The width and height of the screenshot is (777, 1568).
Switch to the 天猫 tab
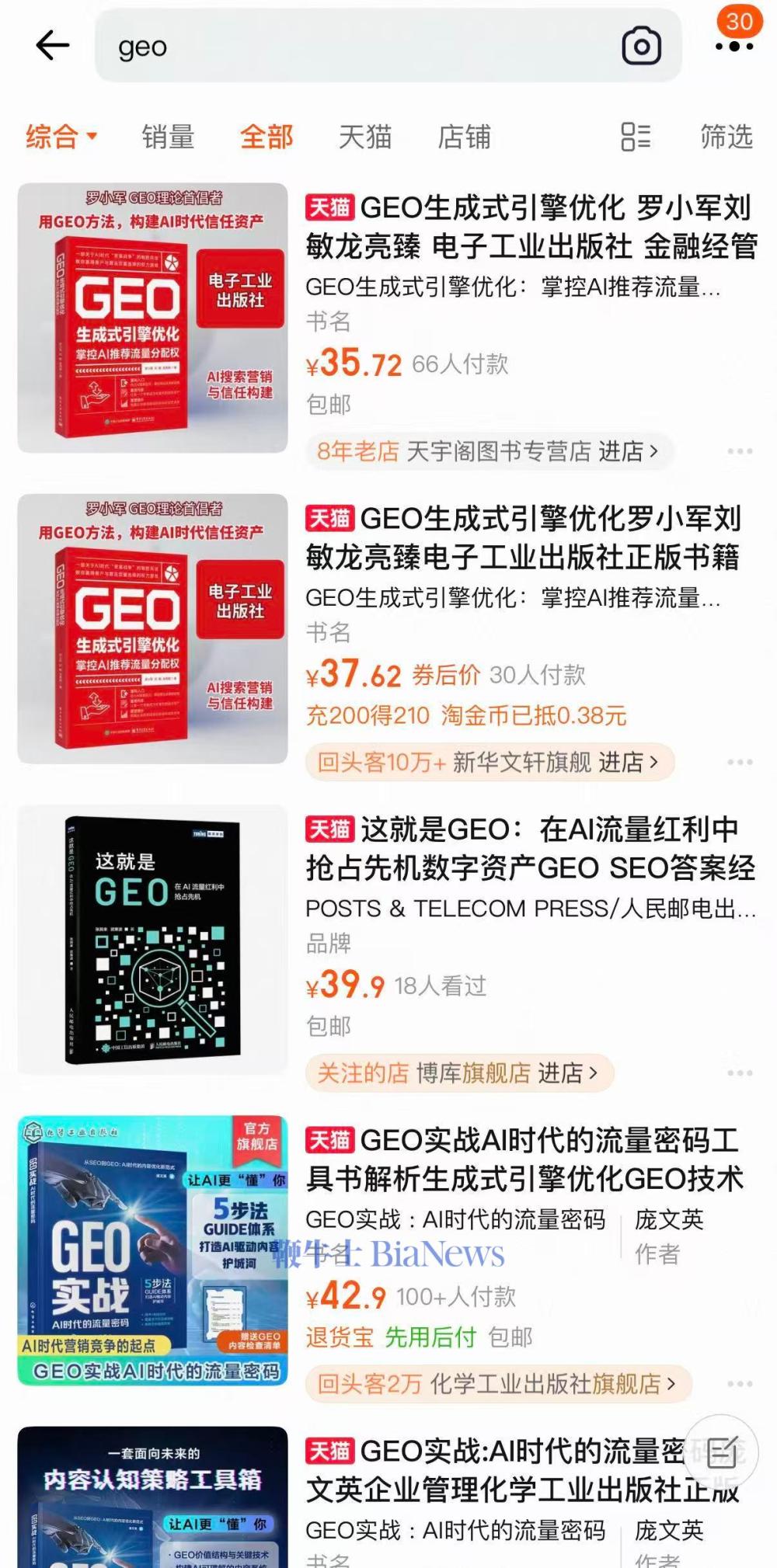[365, 137]
